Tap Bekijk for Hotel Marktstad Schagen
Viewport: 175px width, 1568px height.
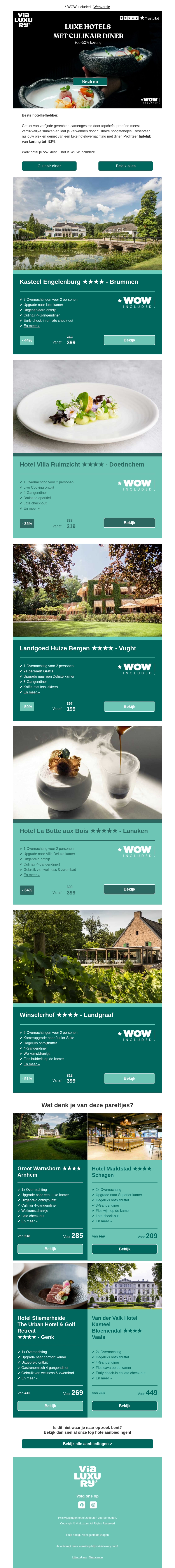click(124, 1231)
